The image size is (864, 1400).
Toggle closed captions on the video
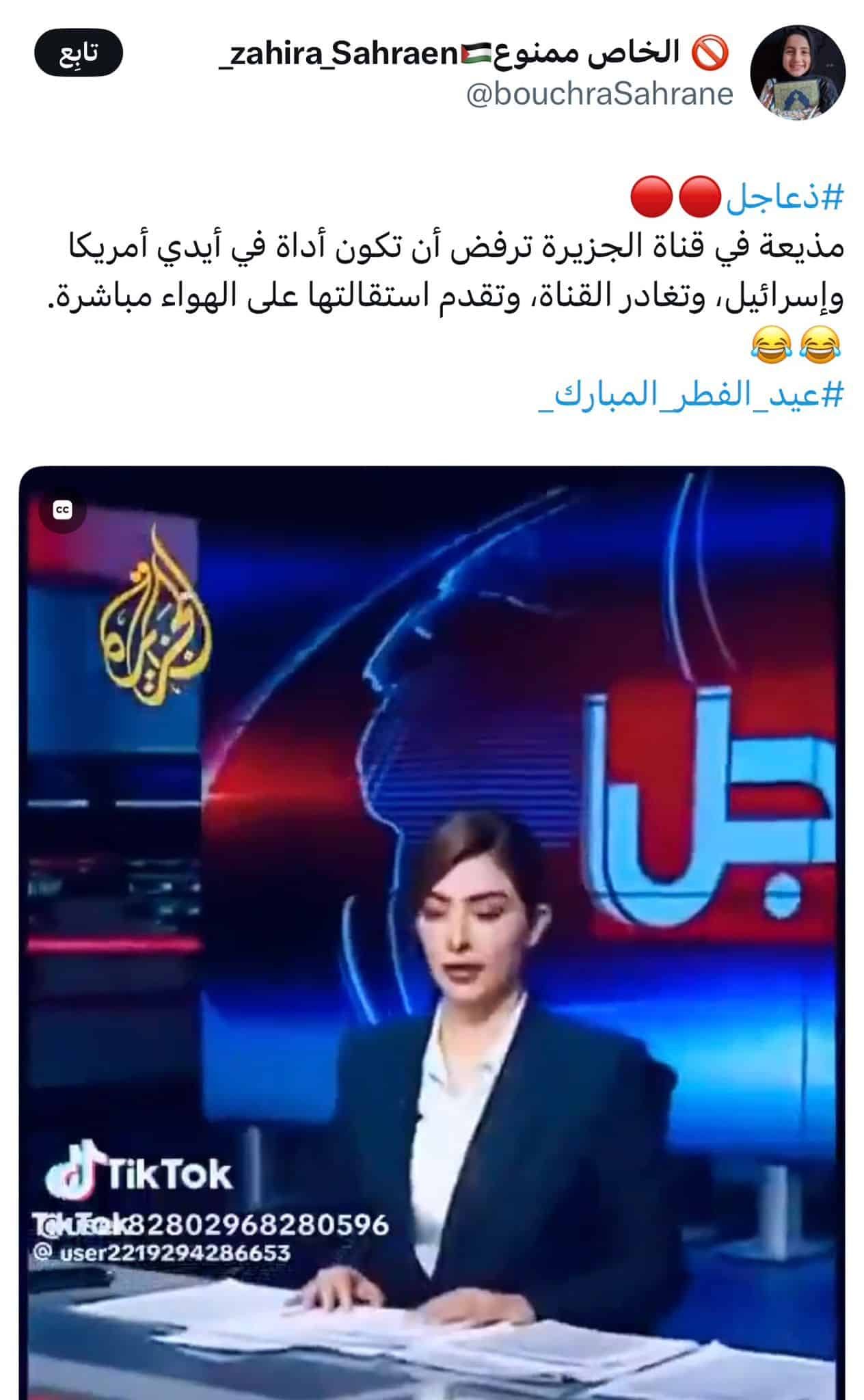click(64, 510)
